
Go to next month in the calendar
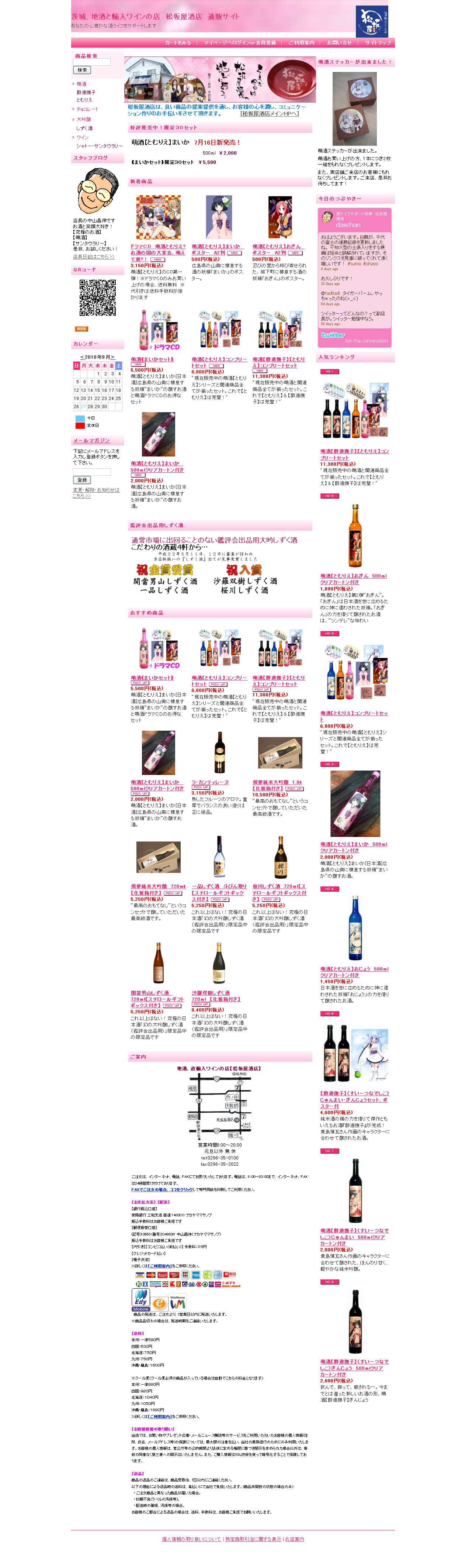pyautogui.click(x=113, y=357)
